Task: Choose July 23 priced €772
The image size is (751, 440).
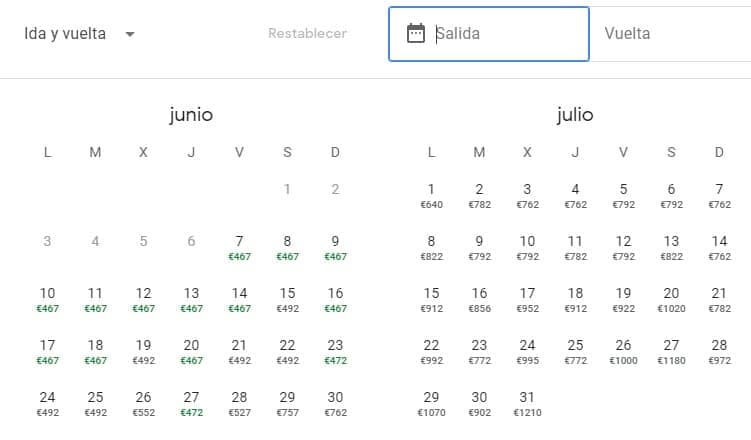Action: point(479,350)
